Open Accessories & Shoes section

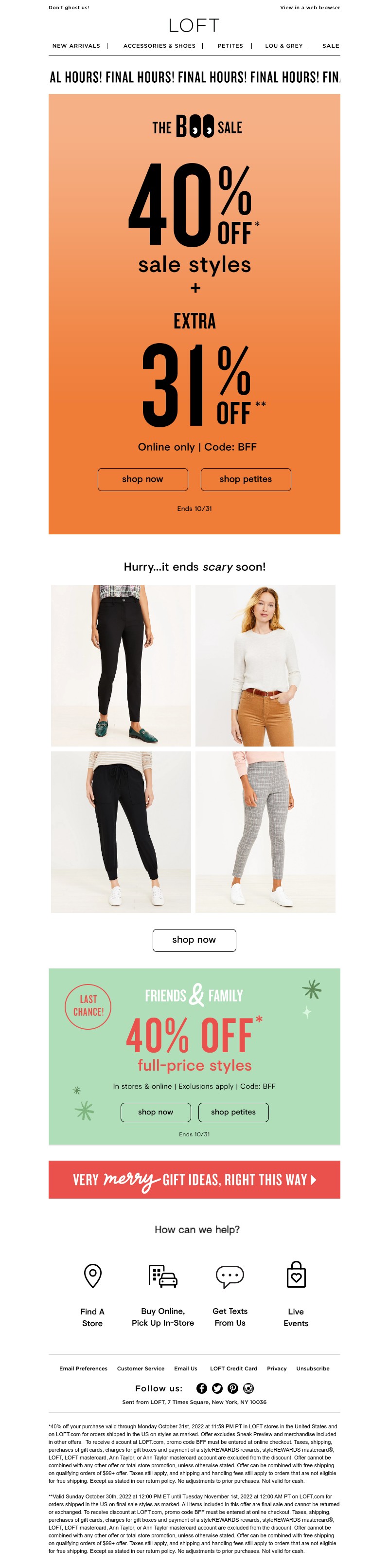coord(159,46)
